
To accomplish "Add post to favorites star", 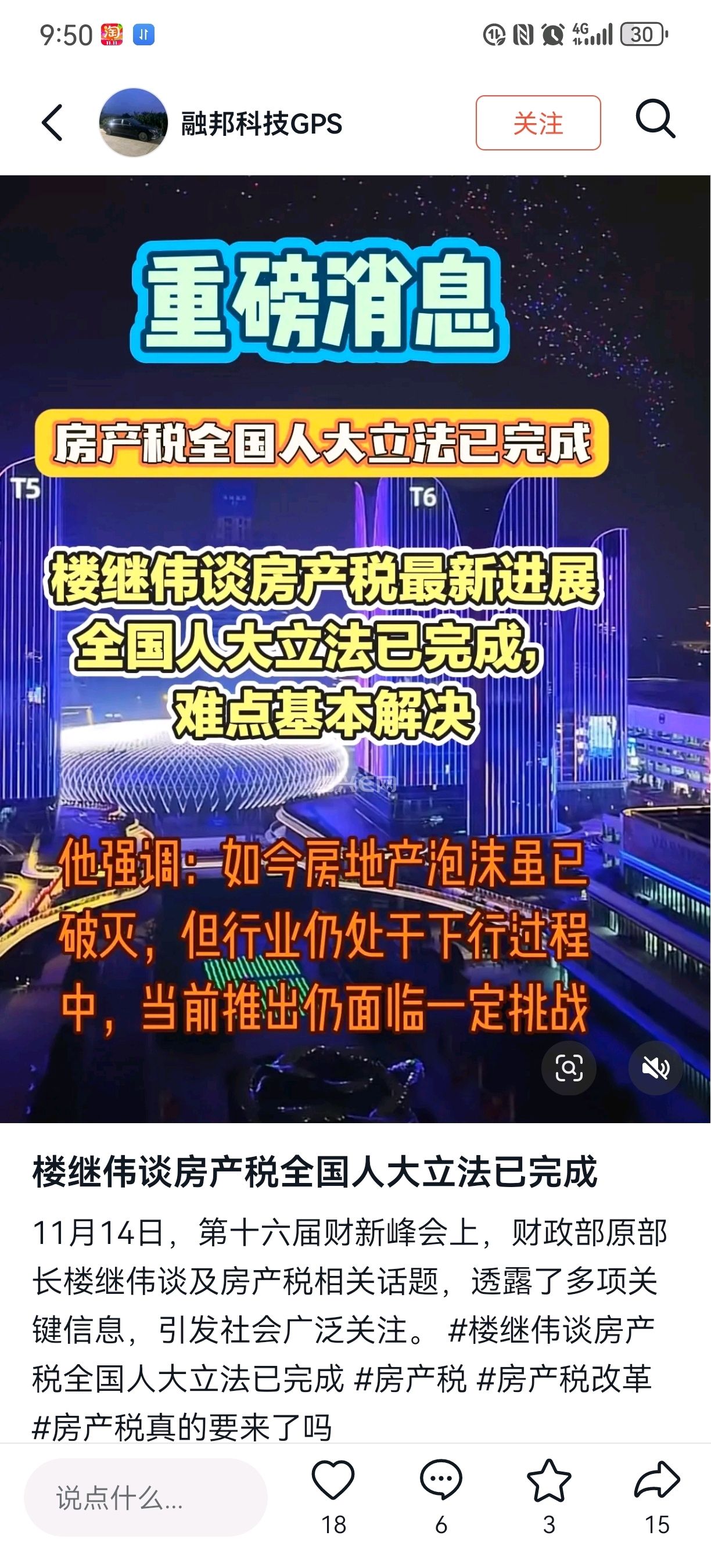I will coord(548,1480).
